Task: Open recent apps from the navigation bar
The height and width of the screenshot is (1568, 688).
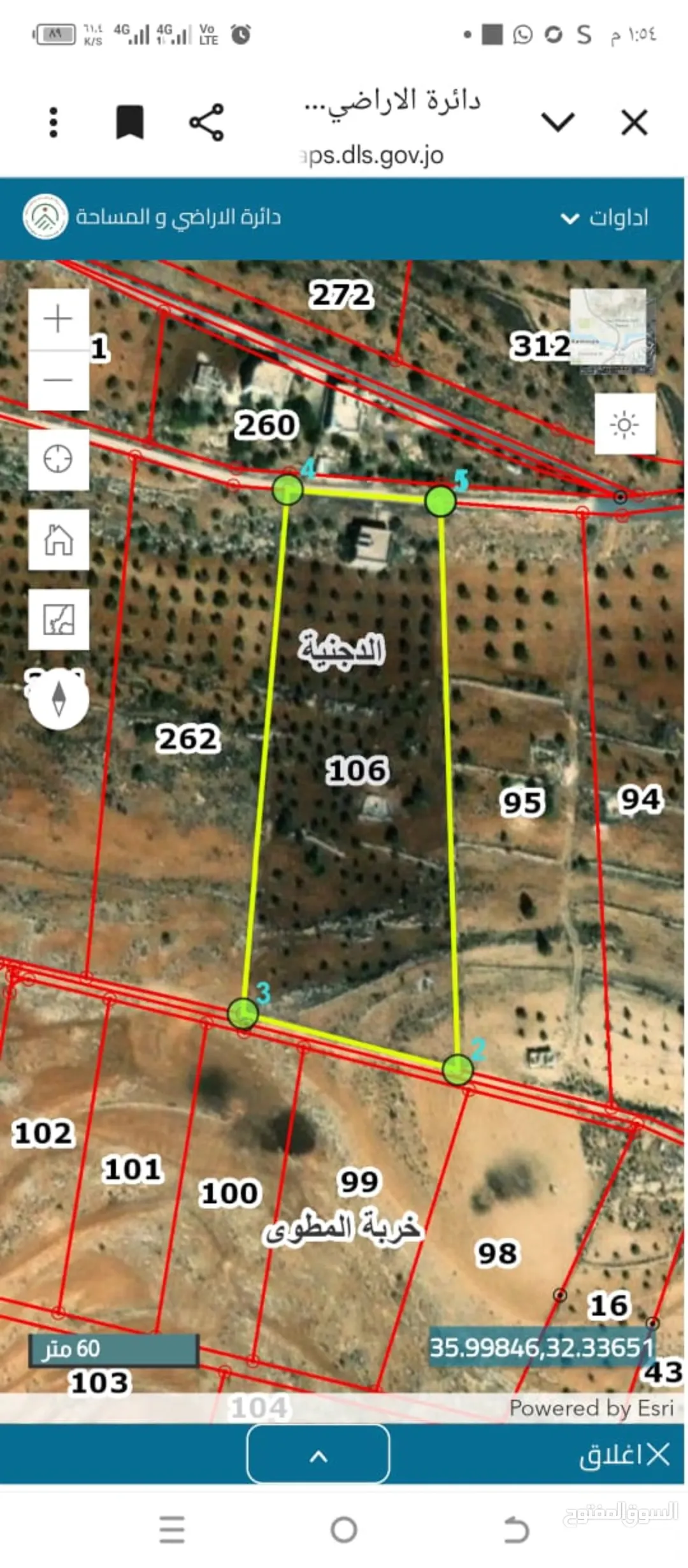Action: tap(172, 1529)
